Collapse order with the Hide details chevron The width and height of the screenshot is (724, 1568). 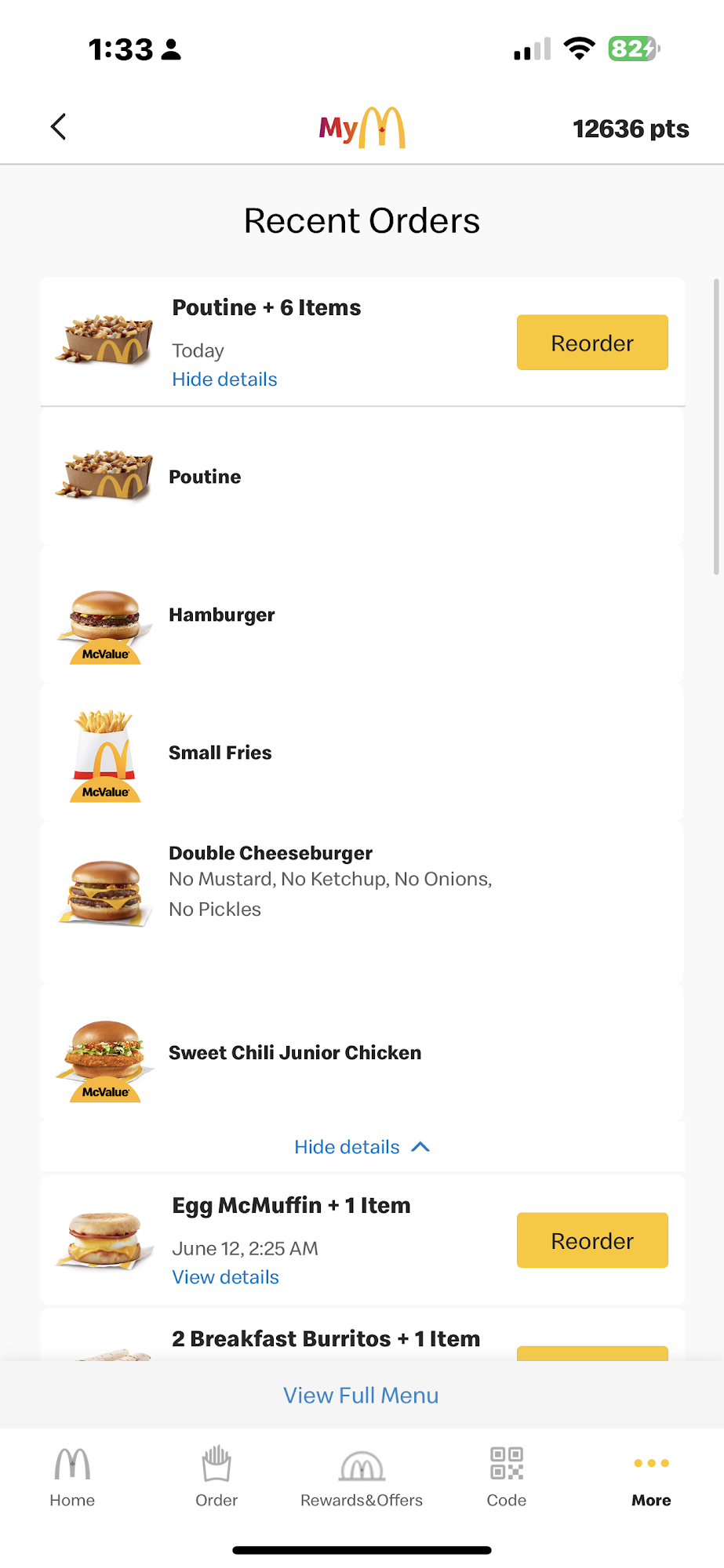362,1147
